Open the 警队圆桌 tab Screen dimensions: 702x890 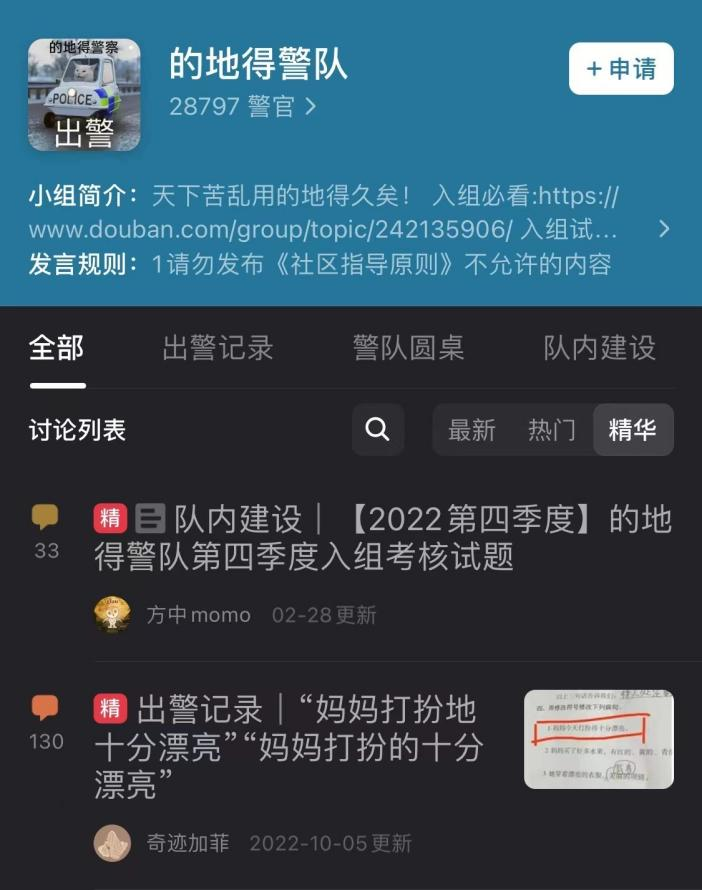tap(408, 348)
